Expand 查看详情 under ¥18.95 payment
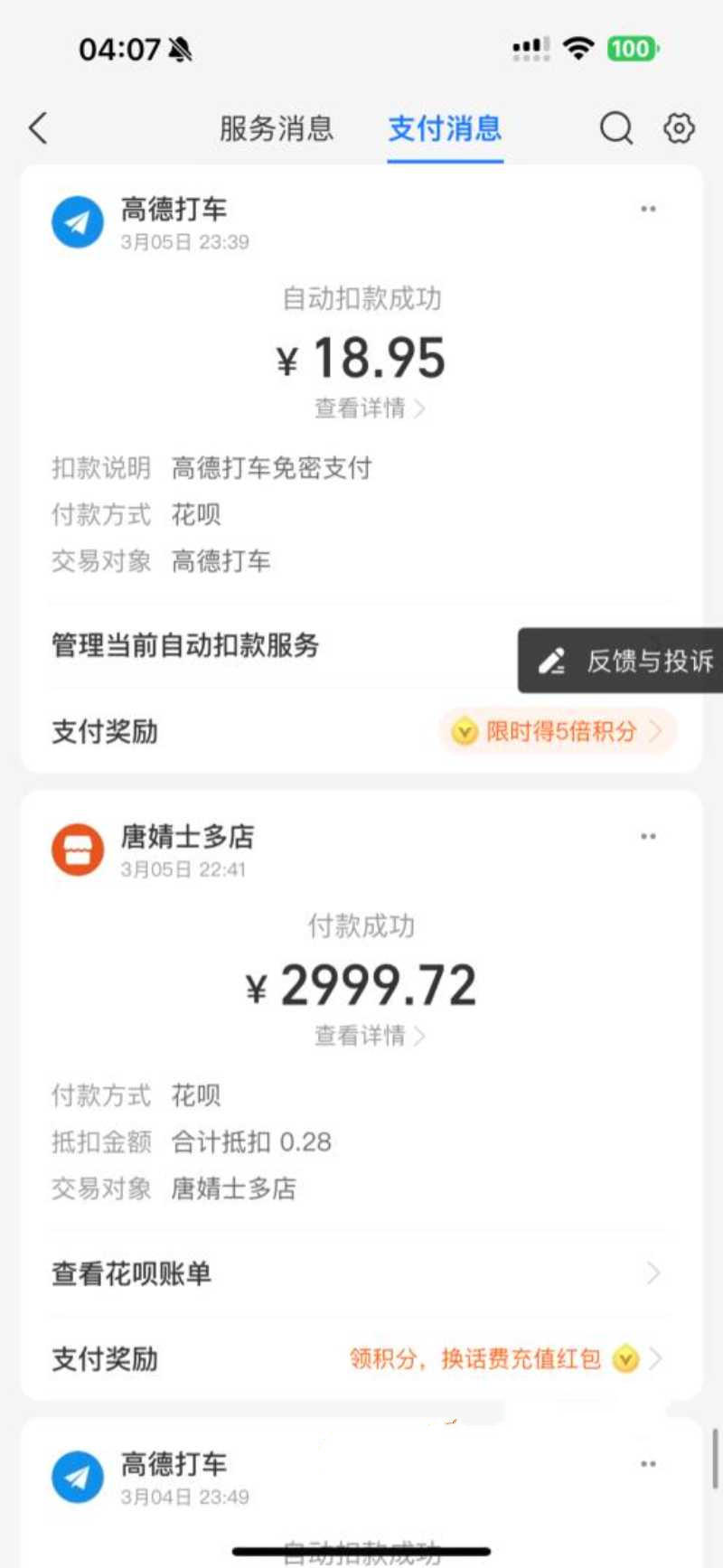This screenshot has height=1568, width=723. [x=364, y=408]
